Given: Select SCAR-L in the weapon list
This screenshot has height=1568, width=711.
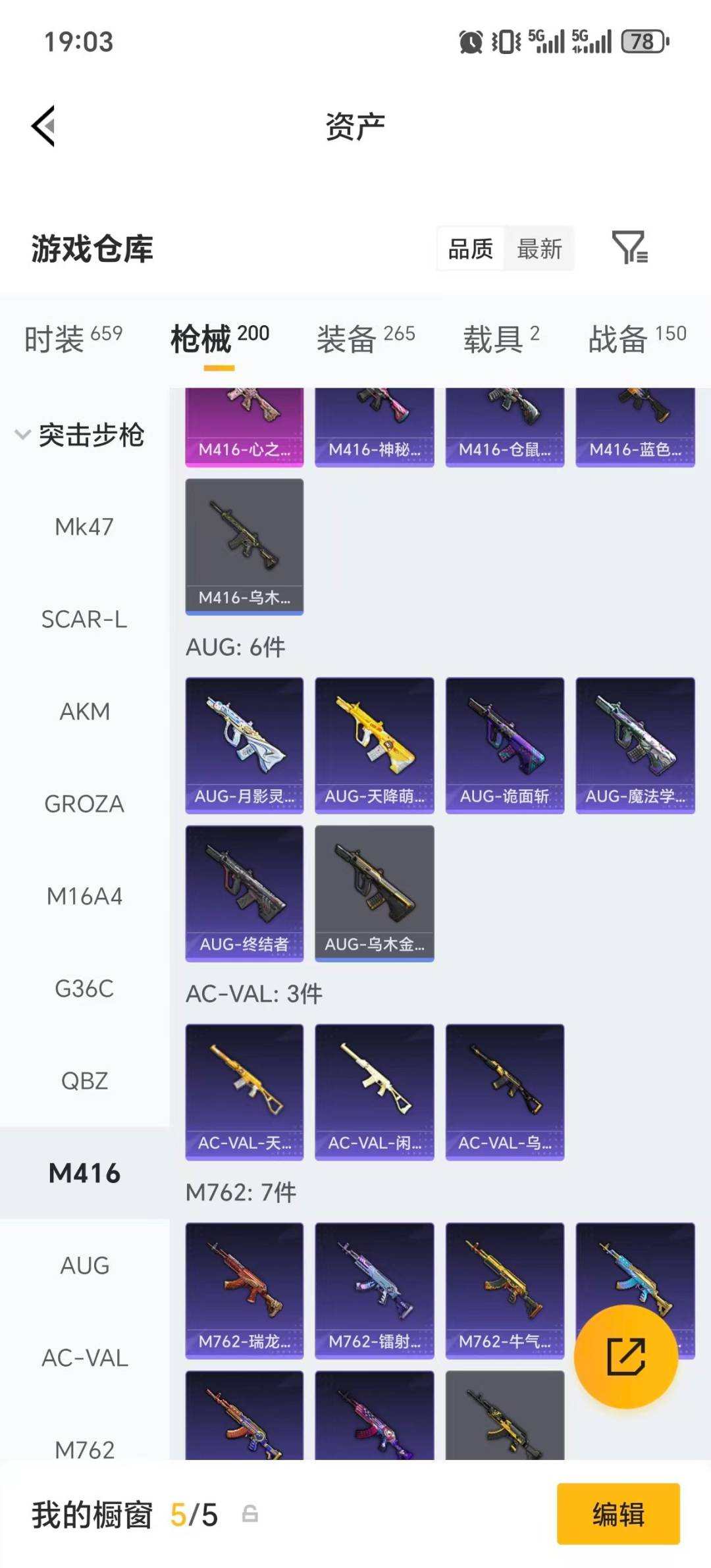Looking at the screenshot, I should 84,619.
